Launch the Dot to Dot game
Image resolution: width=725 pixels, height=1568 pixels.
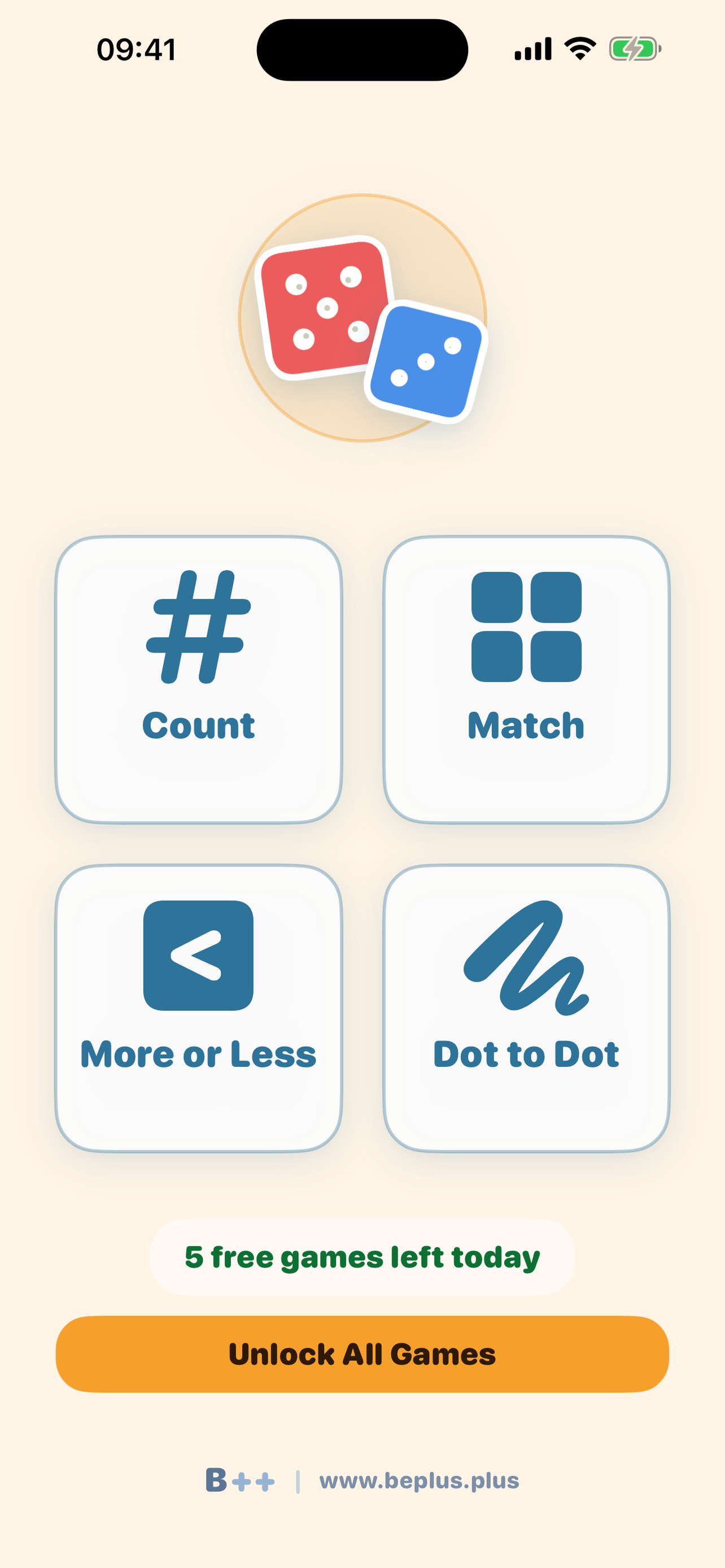[527, 1009]
